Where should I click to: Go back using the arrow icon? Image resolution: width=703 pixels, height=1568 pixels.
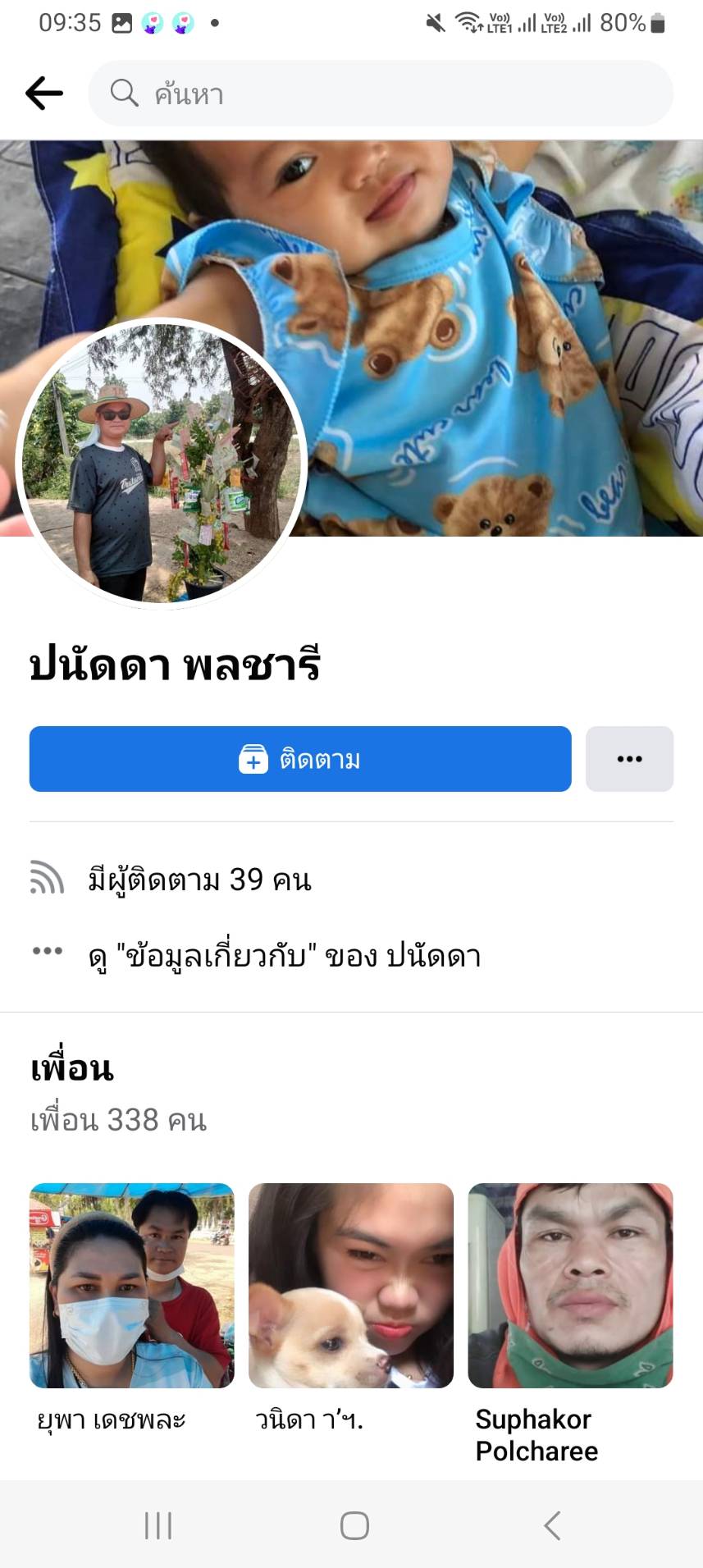point(44,94)
